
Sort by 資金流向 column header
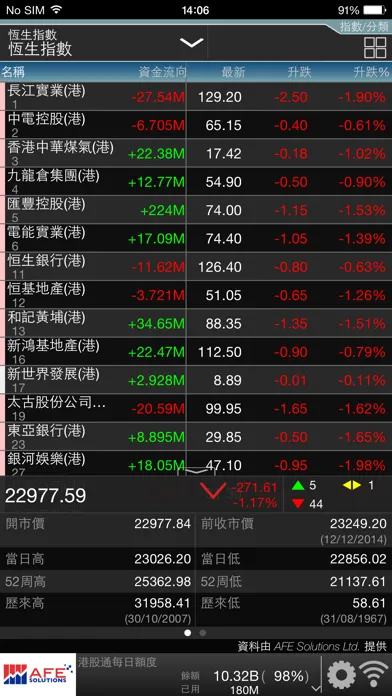(x=162, y=72)
